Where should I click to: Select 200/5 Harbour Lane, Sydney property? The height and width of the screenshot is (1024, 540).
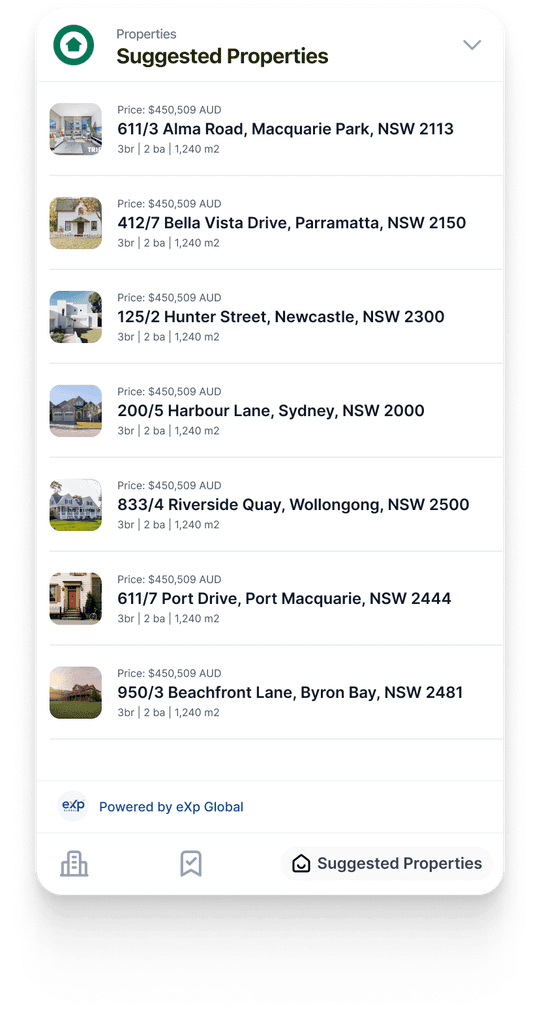coord(270,411)
